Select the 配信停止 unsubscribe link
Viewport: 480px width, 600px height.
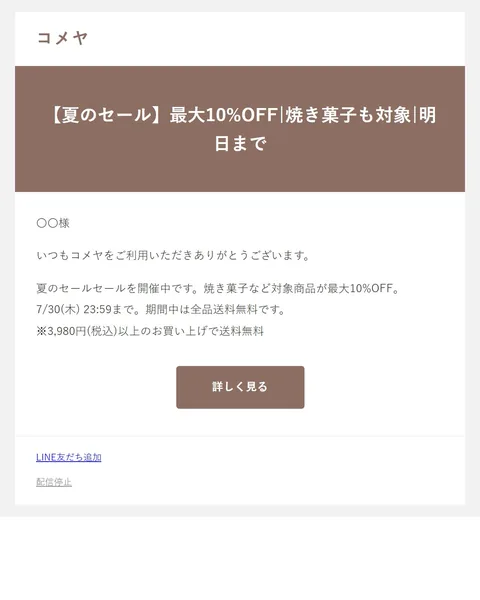[54, 482]
